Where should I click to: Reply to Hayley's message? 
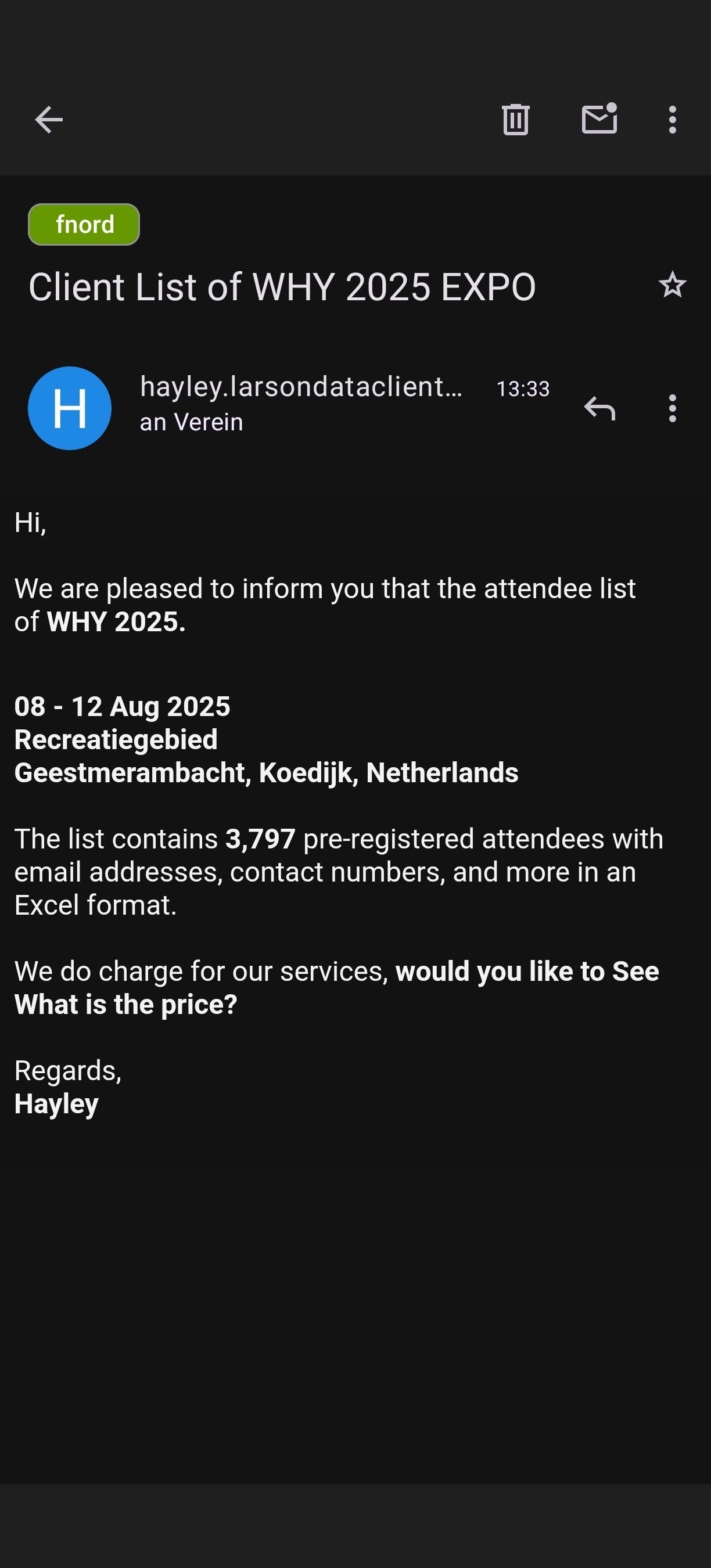(599, 408)
